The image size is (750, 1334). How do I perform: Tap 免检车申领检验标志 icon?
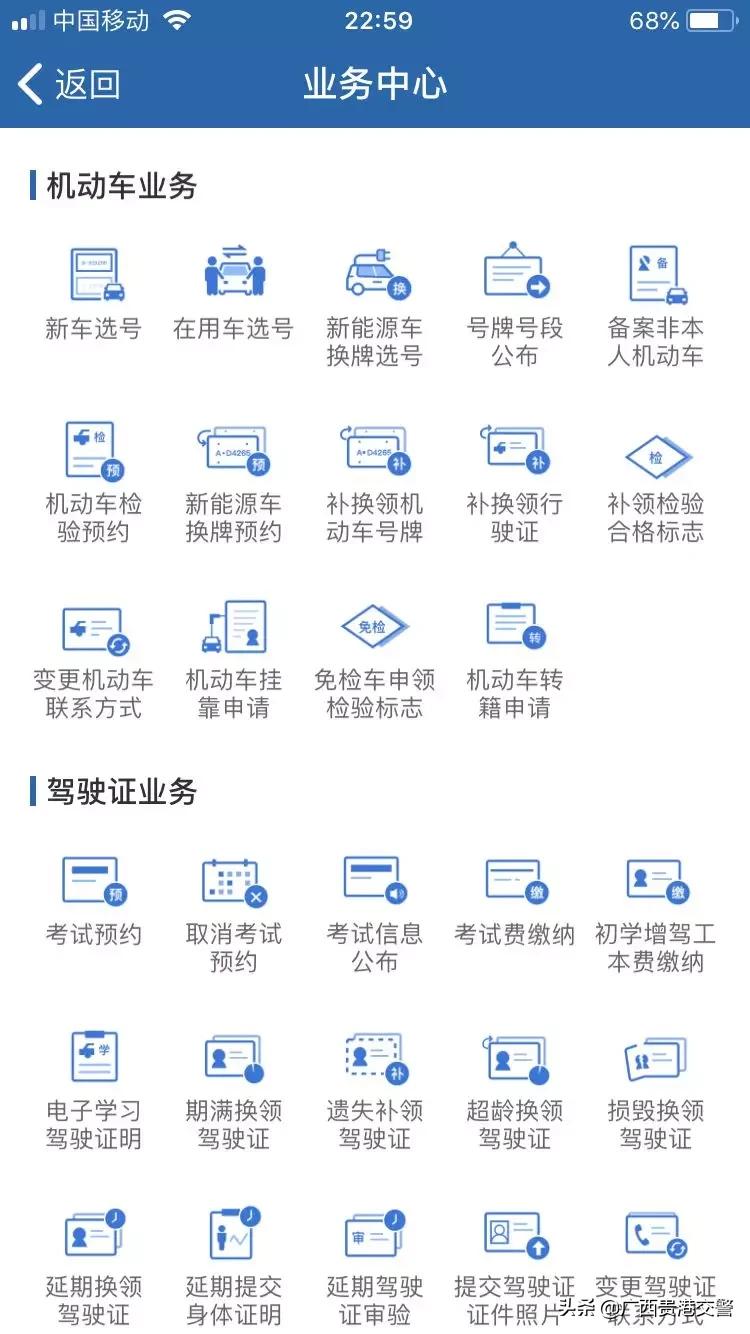(375, 630)
